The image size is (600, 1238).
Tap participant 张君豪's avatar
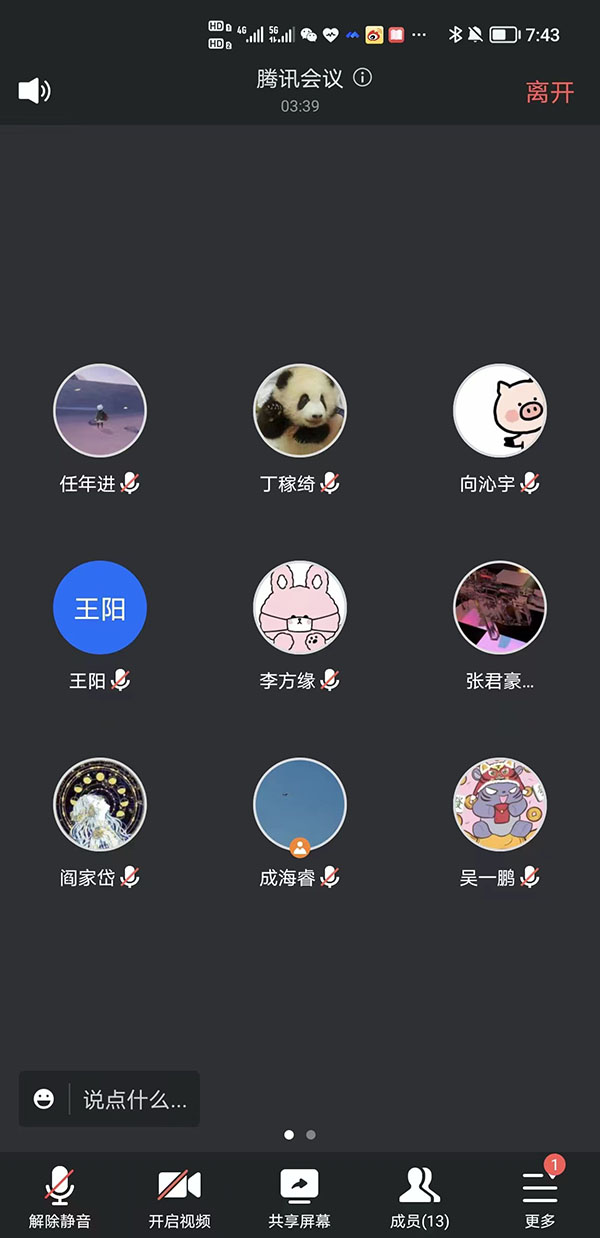(500, 608)
